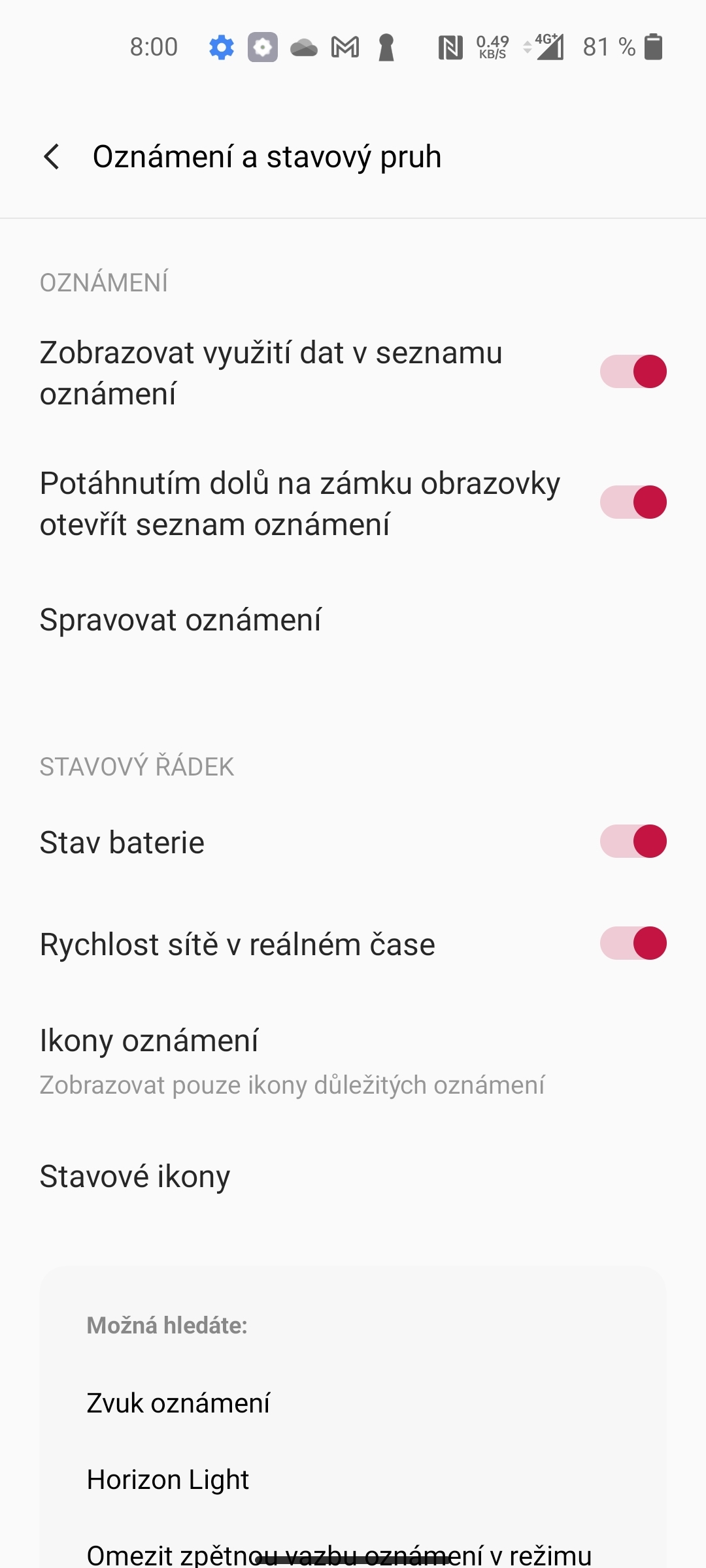Click the camera shutter notification icon
This screenshot has height=1568, width=706.
tap(261, 46)
